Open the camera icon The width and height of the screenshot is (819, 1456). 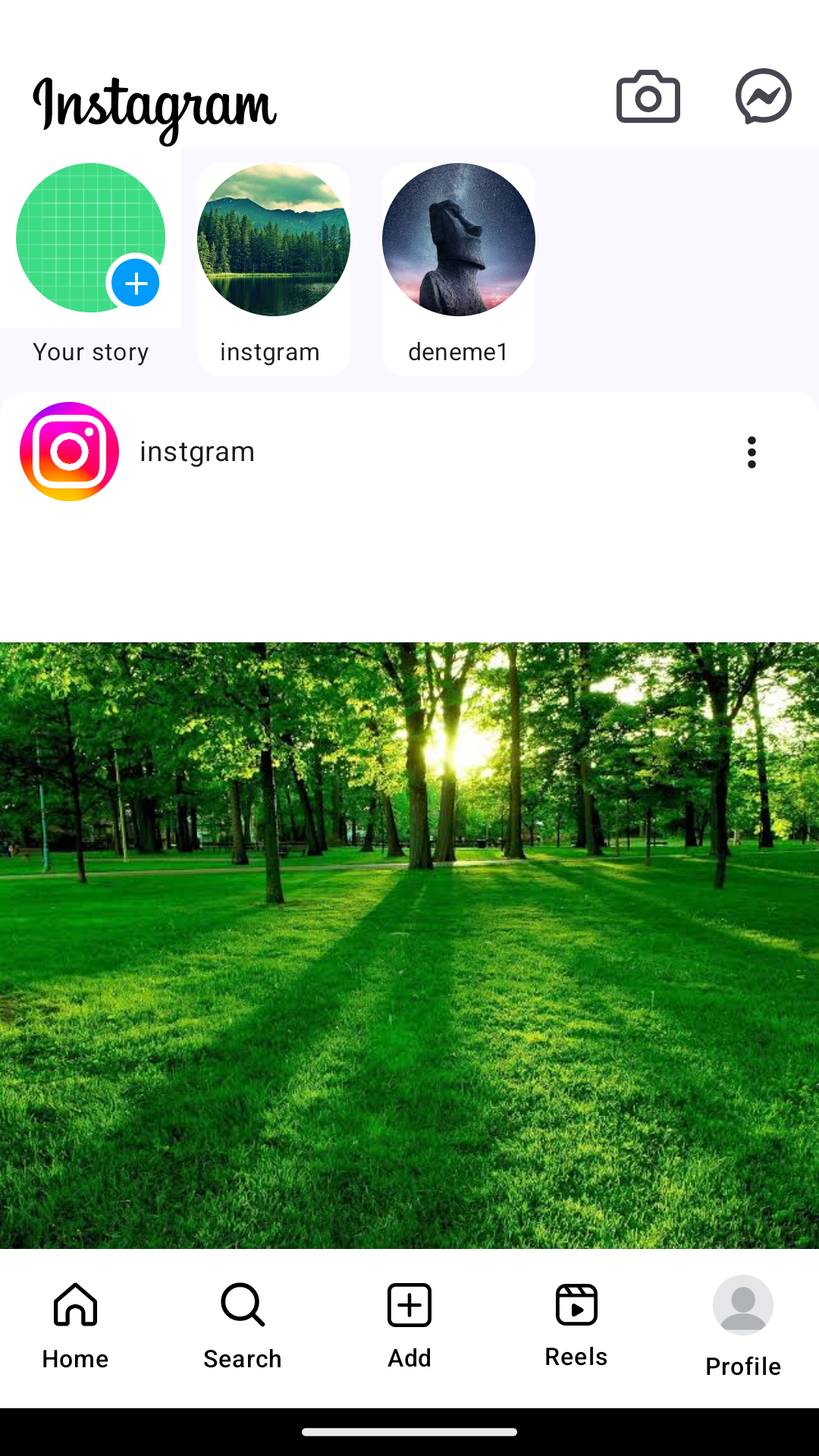pos(648,97)
